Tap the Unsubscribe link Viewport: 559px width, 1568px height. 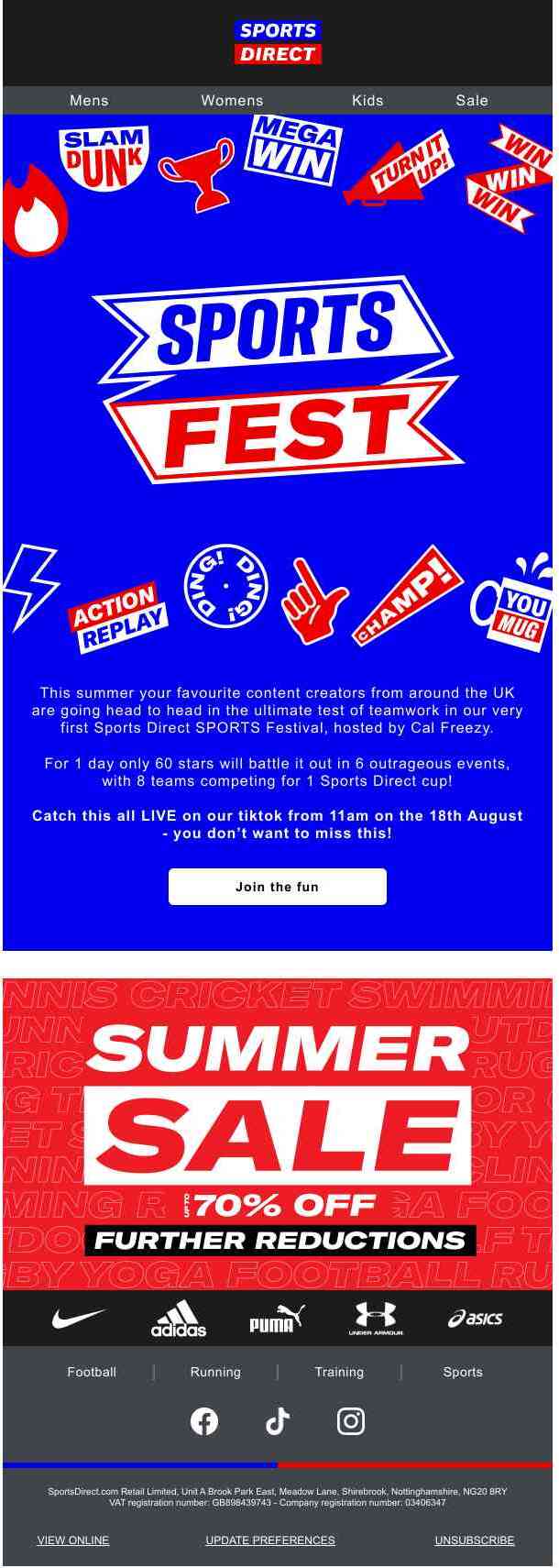[474, 1540]
